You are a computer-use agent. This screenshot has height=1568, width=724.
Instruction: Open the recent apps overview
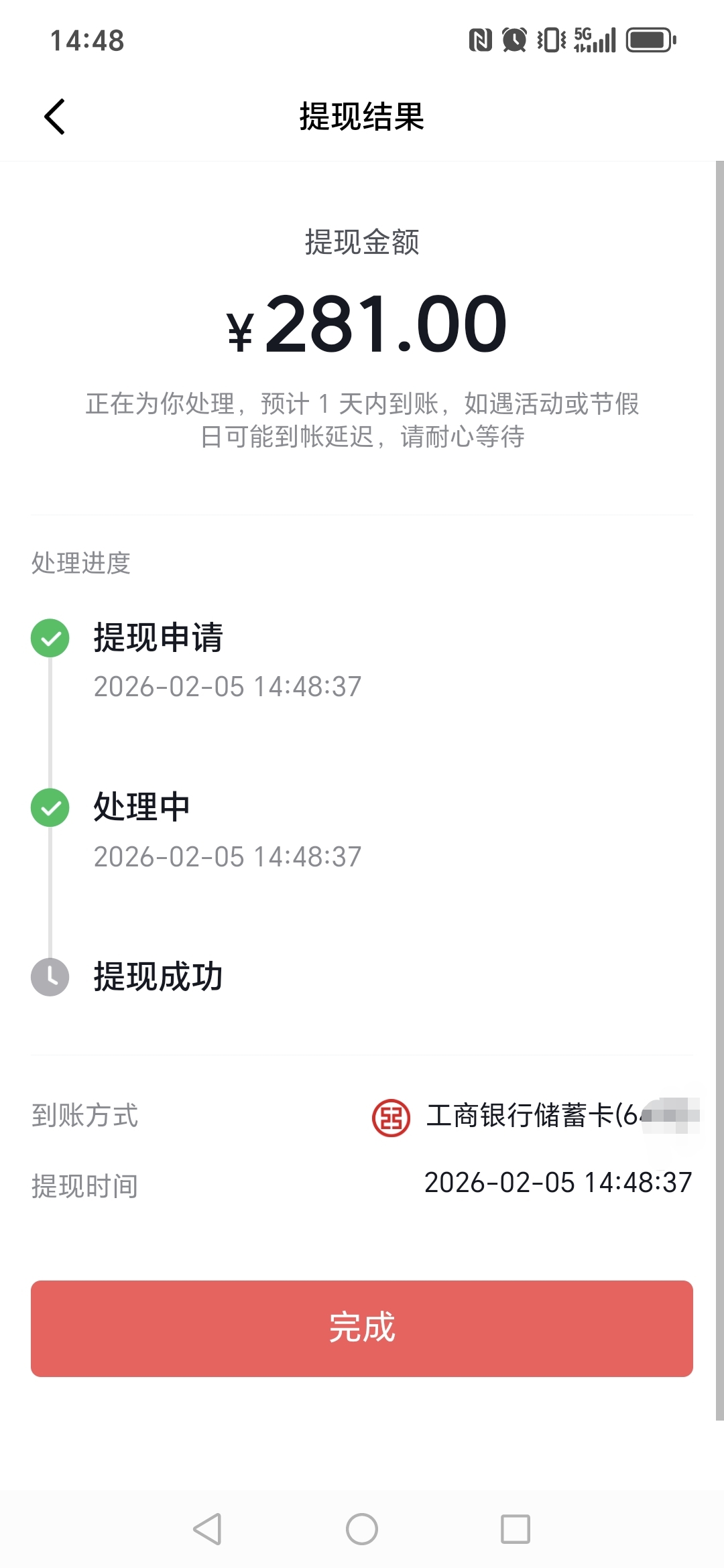[516, 1529]
